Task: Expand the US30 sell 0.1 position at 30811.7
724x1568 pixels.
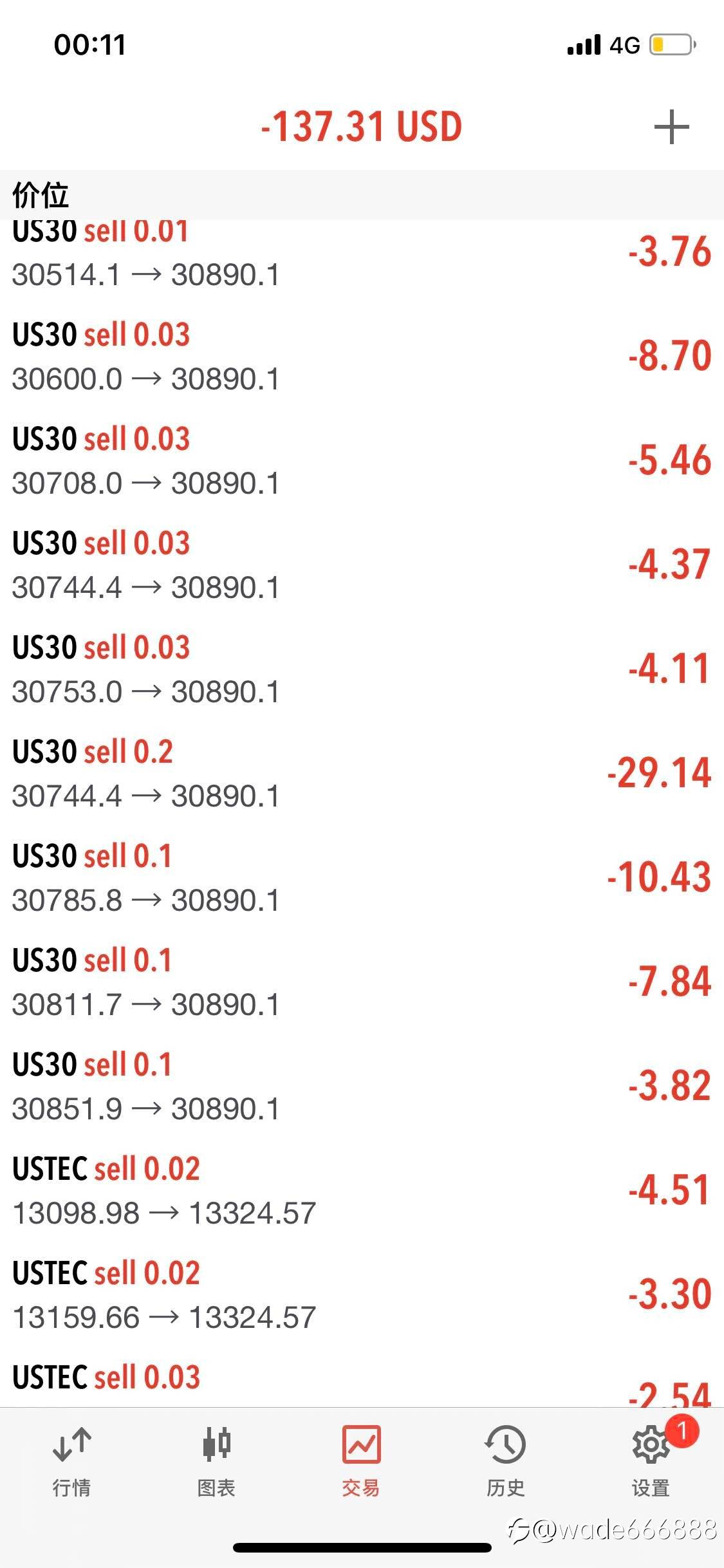Action: tap(360, 982)
